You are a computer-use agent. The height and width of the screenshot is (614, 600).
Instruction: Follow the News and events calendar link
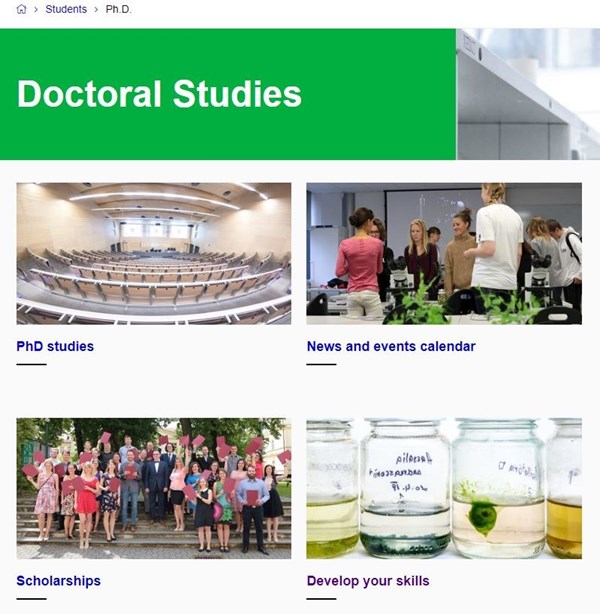(391, 347)
